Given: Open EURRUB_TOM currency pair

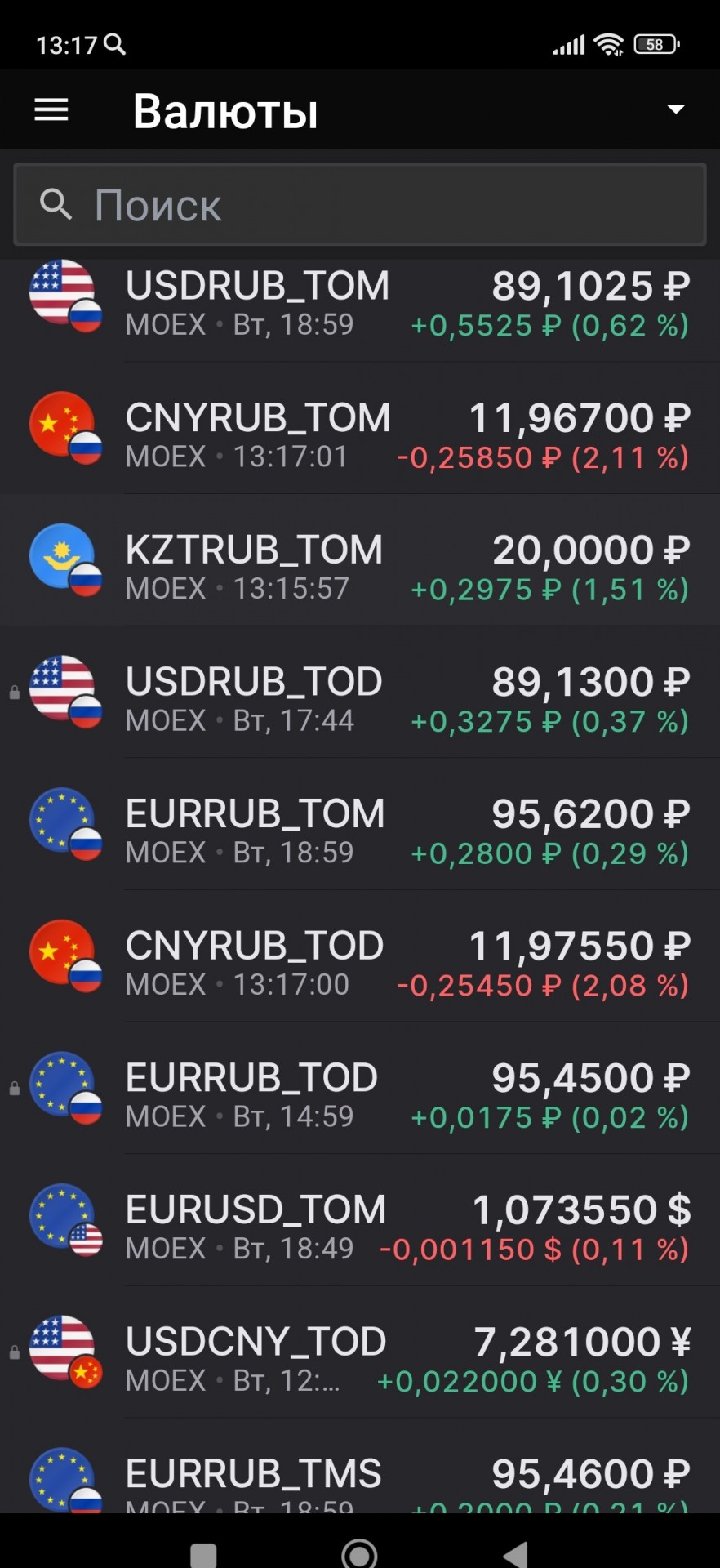Looking at the screenshot, I should pos(360,825).
